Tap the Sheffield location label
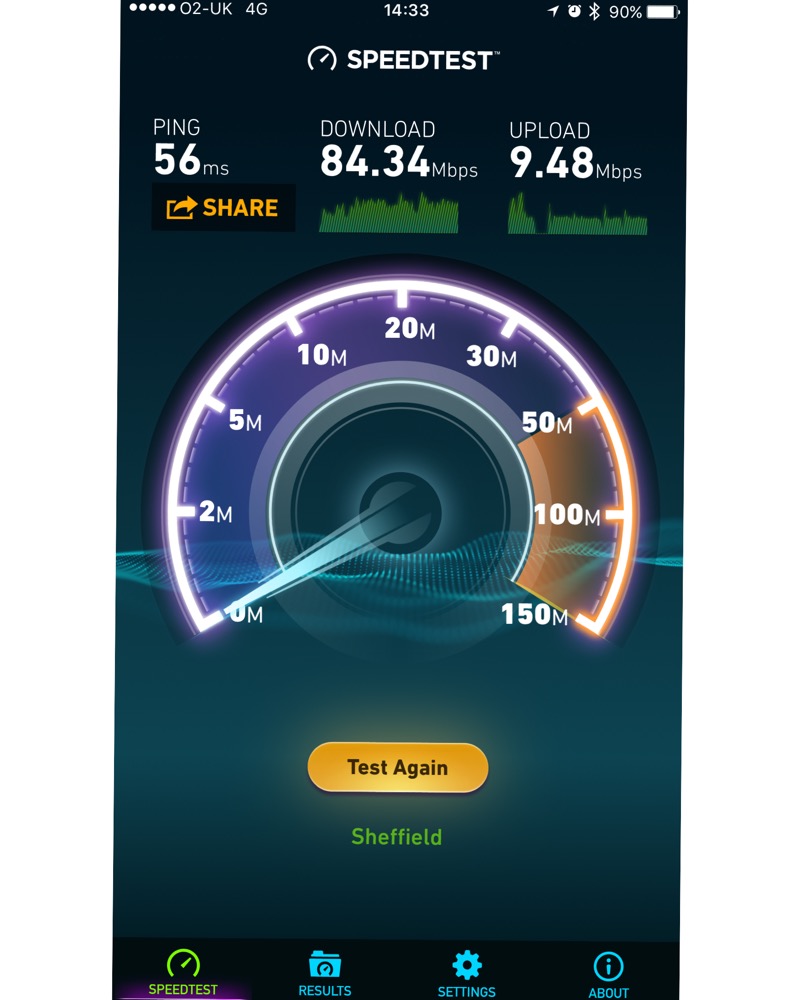The width and height of the screenshot is (800, 1000). pos(398,837)
